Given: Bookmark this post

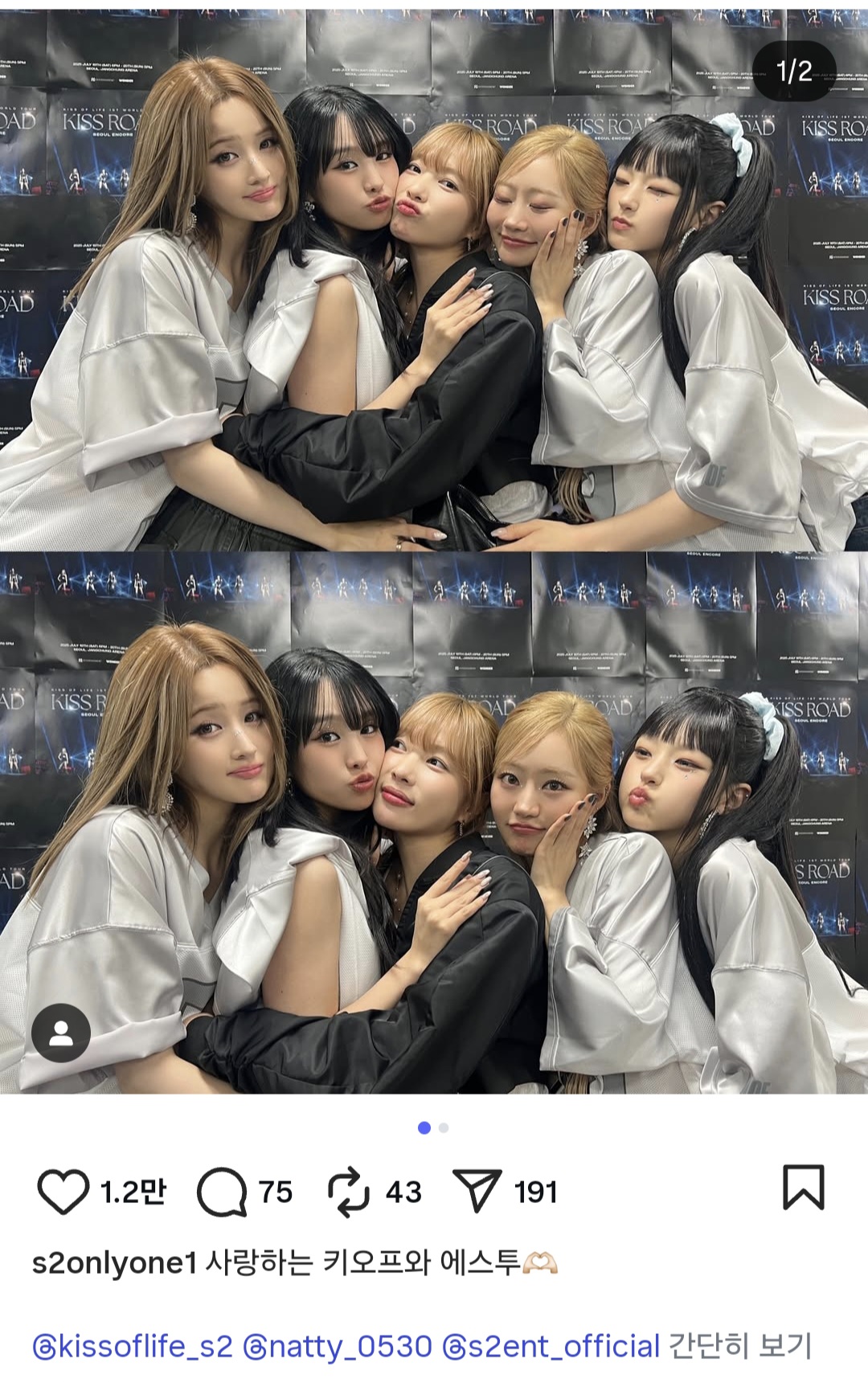Looking at the screenshot, I should (803, 1187).
